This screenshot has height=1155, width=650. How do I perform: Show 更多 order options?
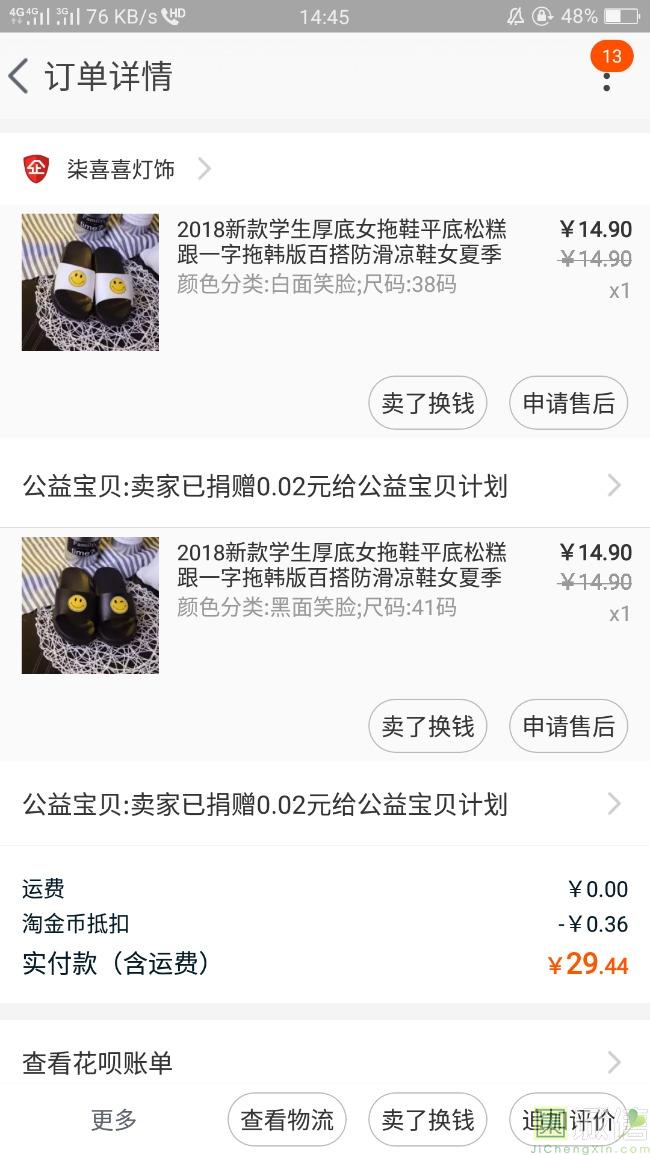click(x=114, y=1120)
